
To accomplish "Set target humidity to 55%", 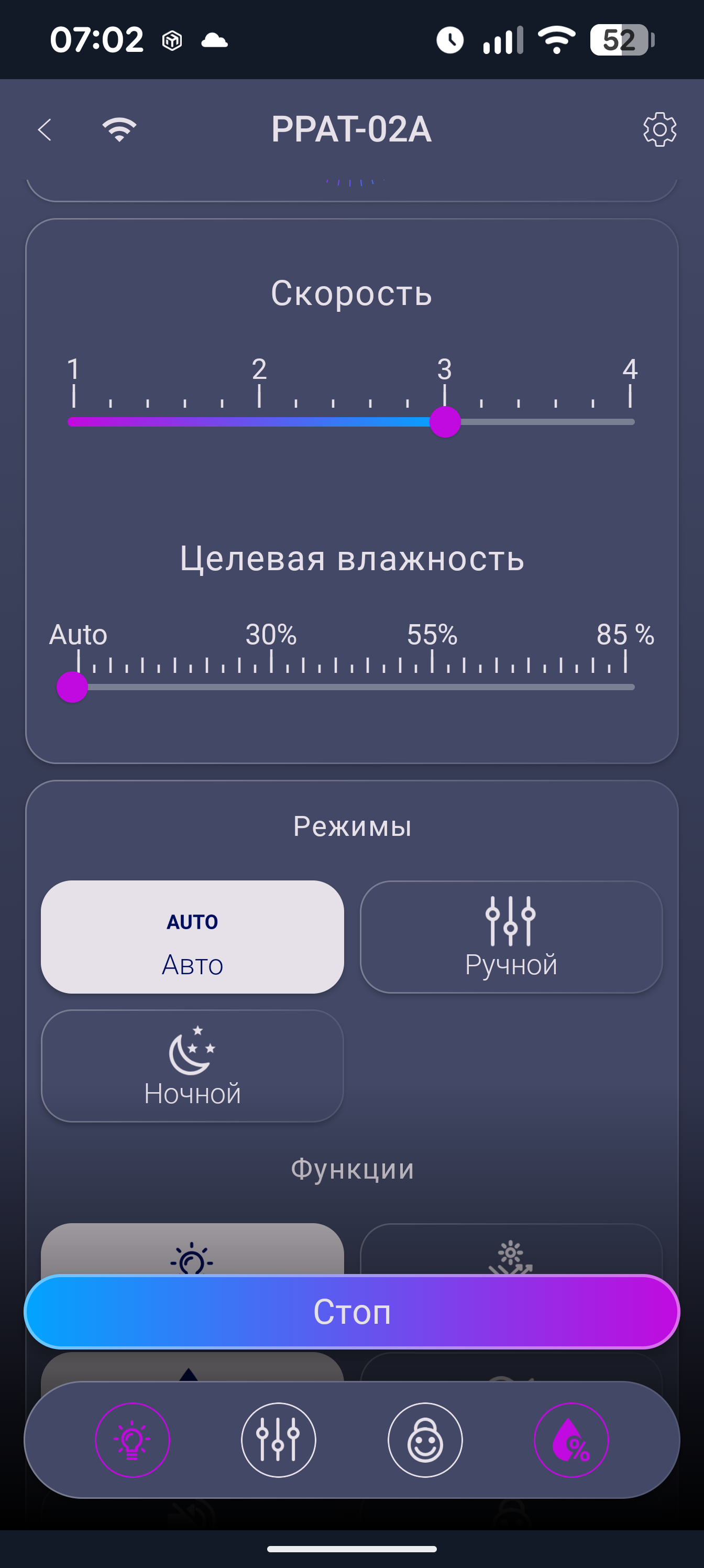I will pyautogui.click(x=432, y=687).
